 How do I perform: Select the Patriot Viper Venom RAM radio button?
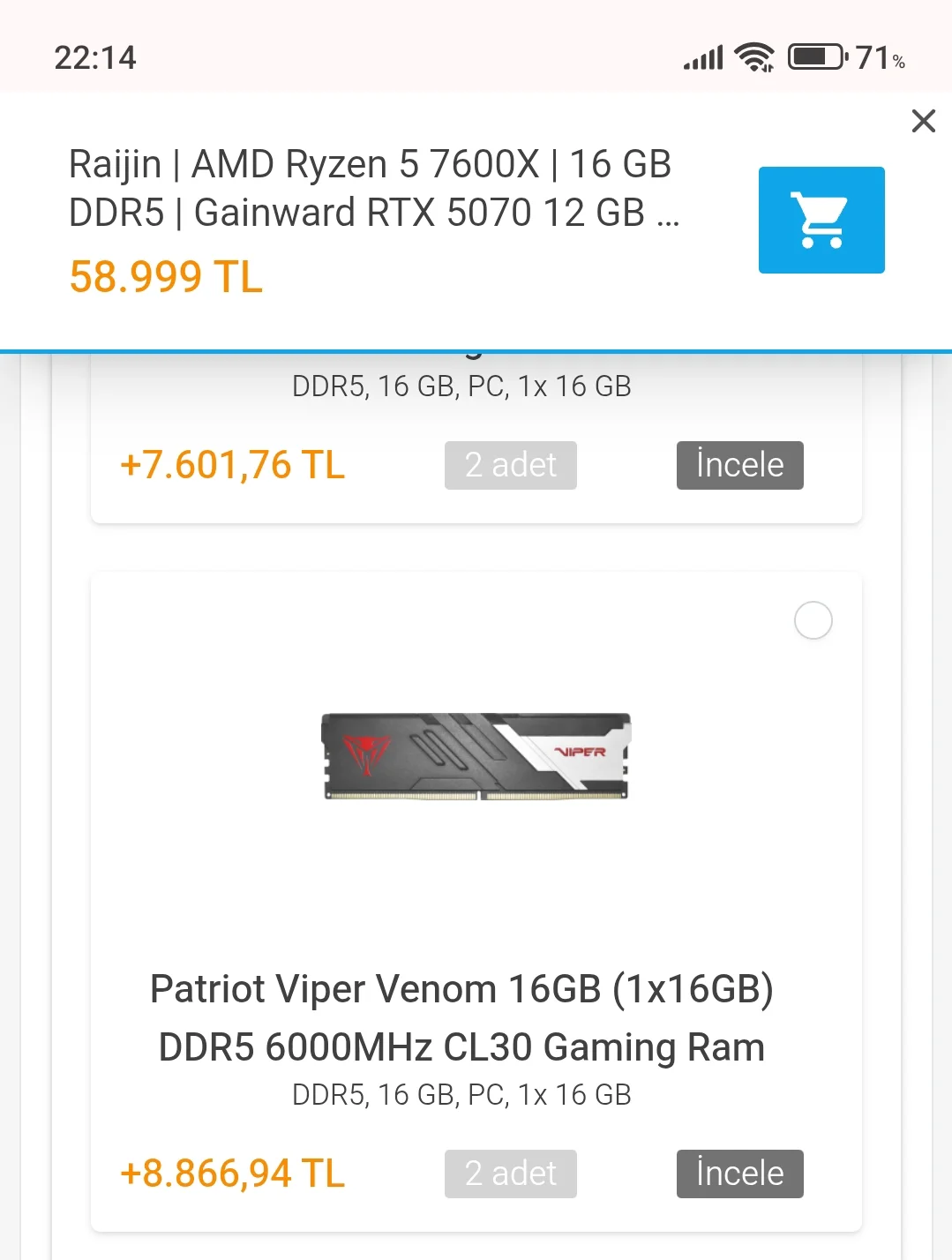click(x=813, y=620)
